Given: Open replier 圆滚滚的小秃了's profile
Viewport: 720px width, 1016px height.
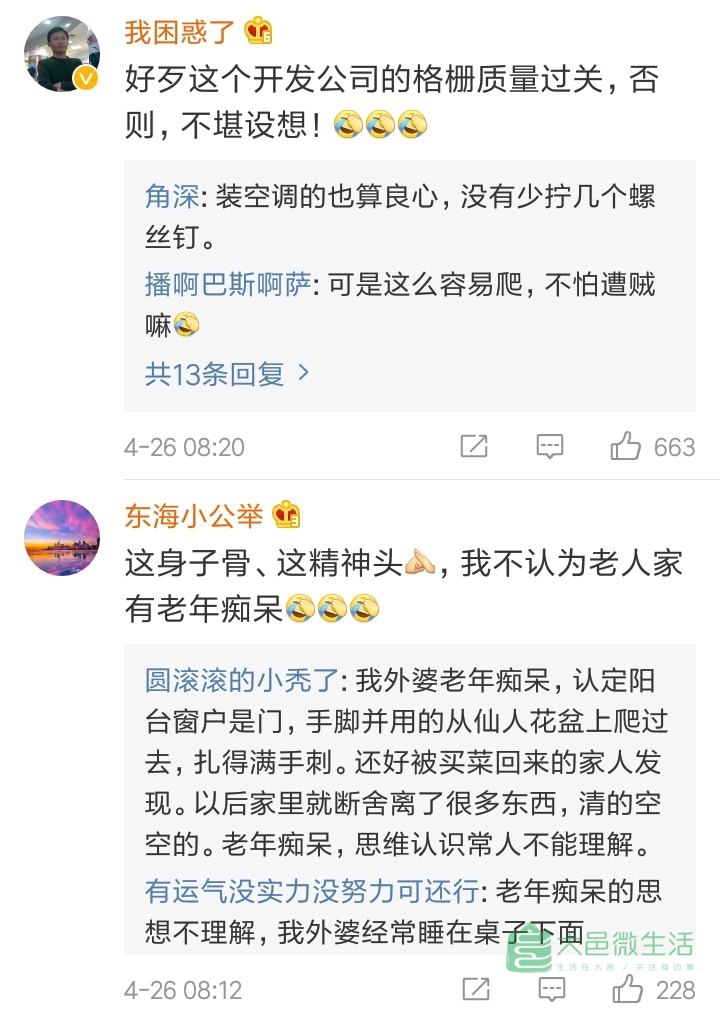Looking at the screenshot, I should (x=242, y=681).
